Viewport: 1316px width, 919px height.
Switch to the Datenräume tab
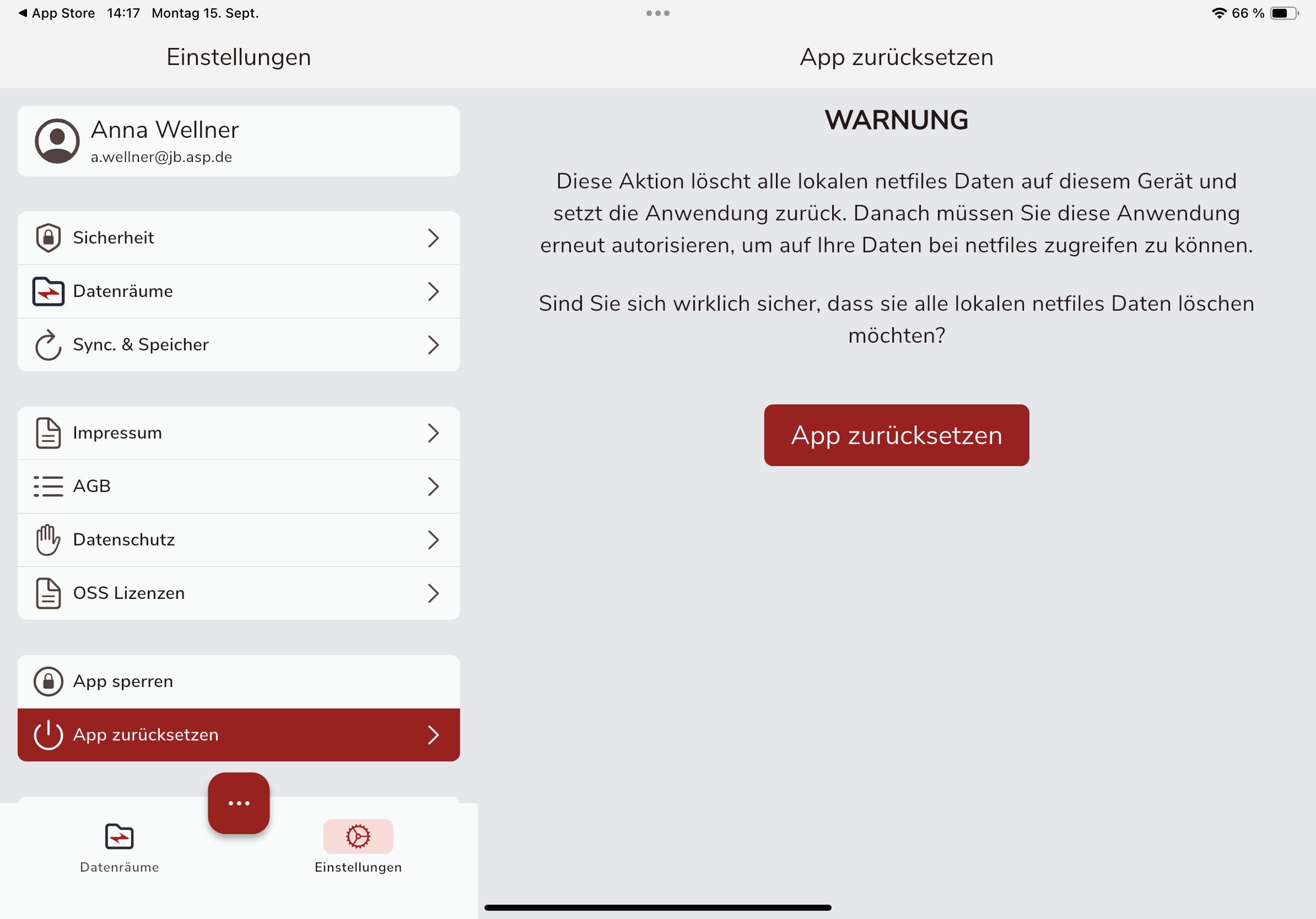pos(119,846)
